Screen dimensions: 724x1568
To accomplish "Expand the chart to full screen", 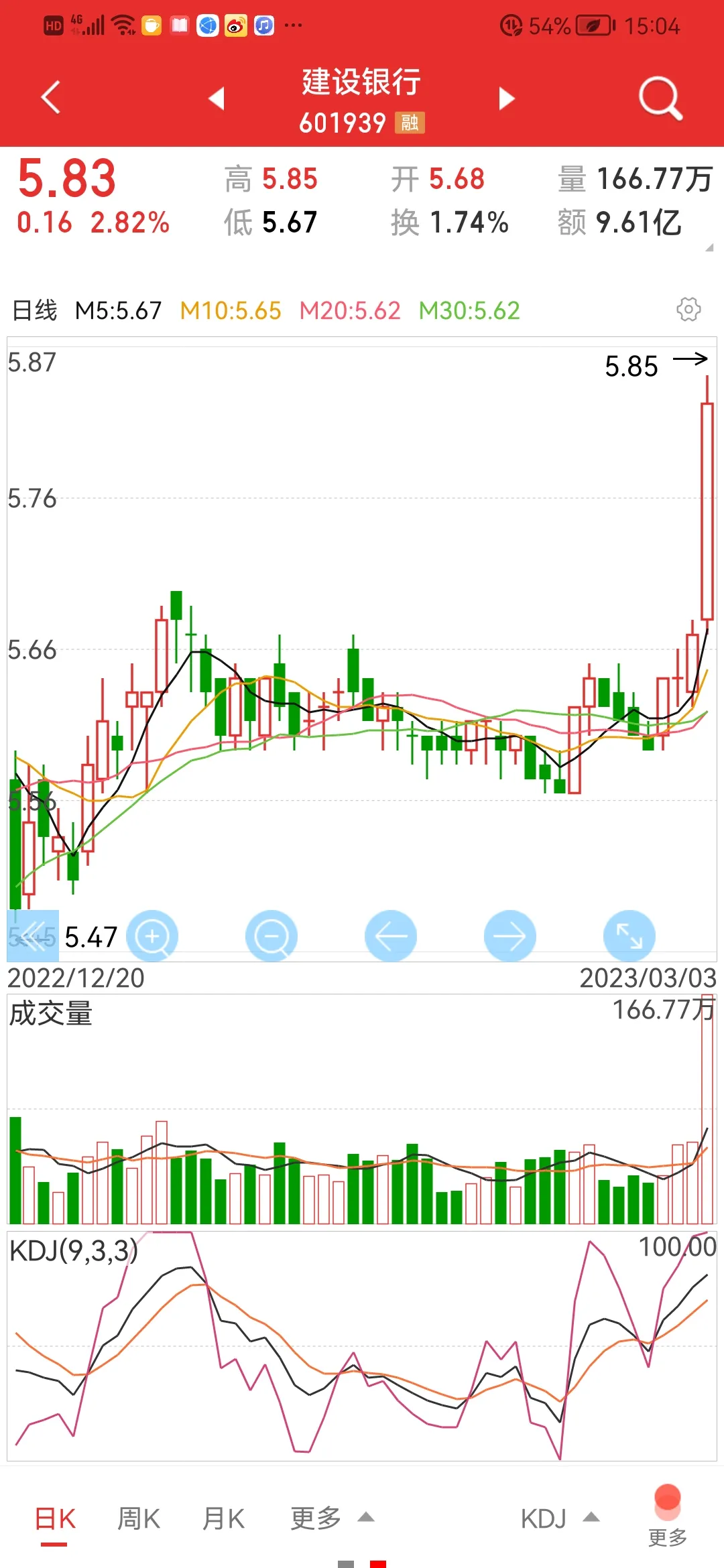I will click(629, 936).
